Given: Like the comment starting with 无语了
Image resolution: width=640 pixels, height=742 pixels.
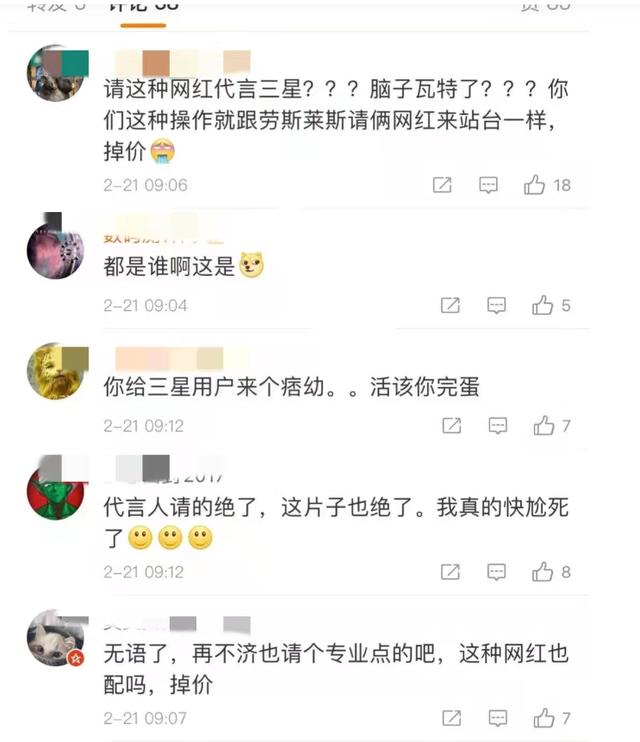Looking at the screenshot, I should click(x=544, y=718).
